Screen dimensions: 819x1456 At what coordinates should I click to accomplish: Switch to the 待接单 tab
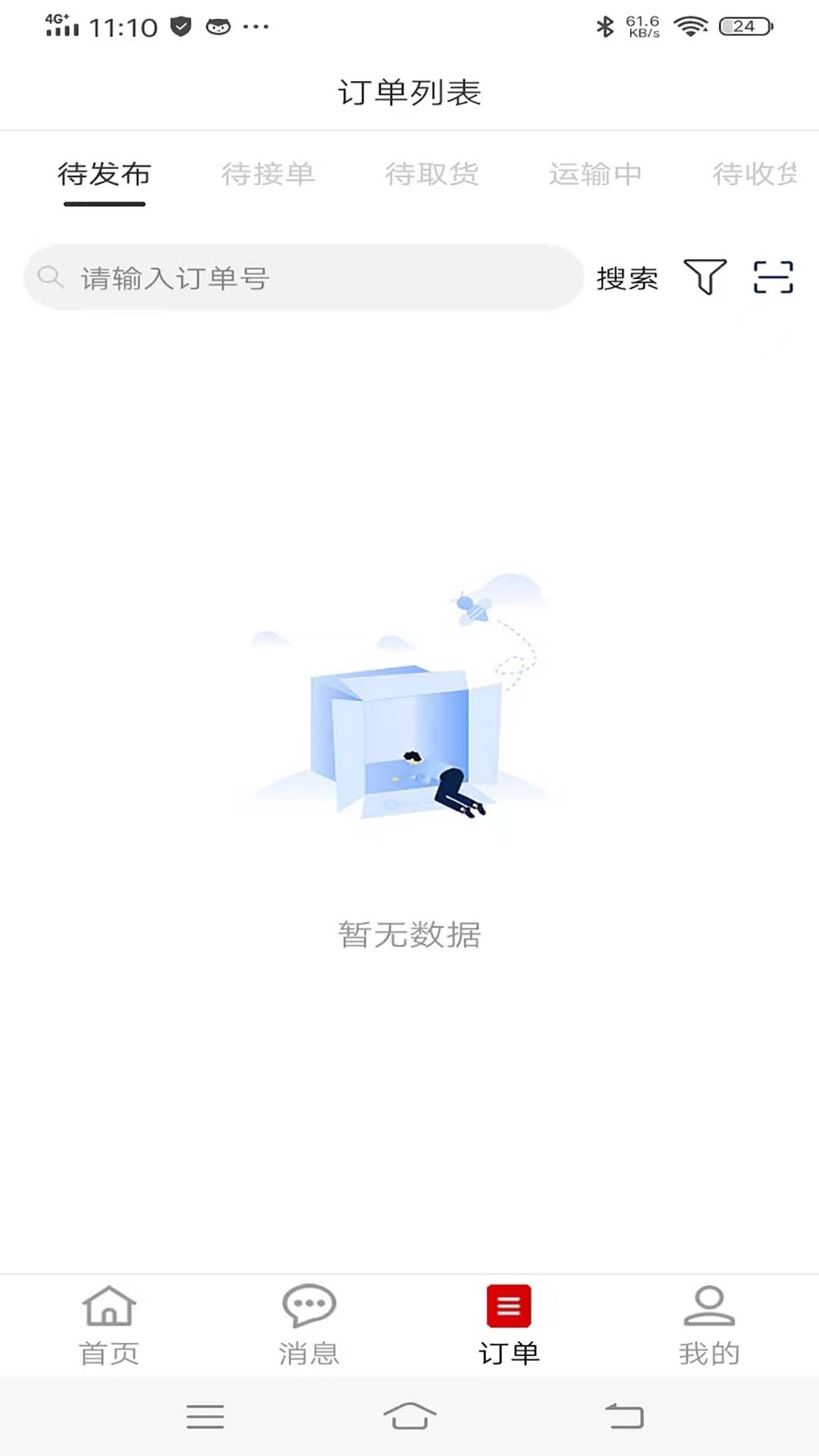(269, 174)
